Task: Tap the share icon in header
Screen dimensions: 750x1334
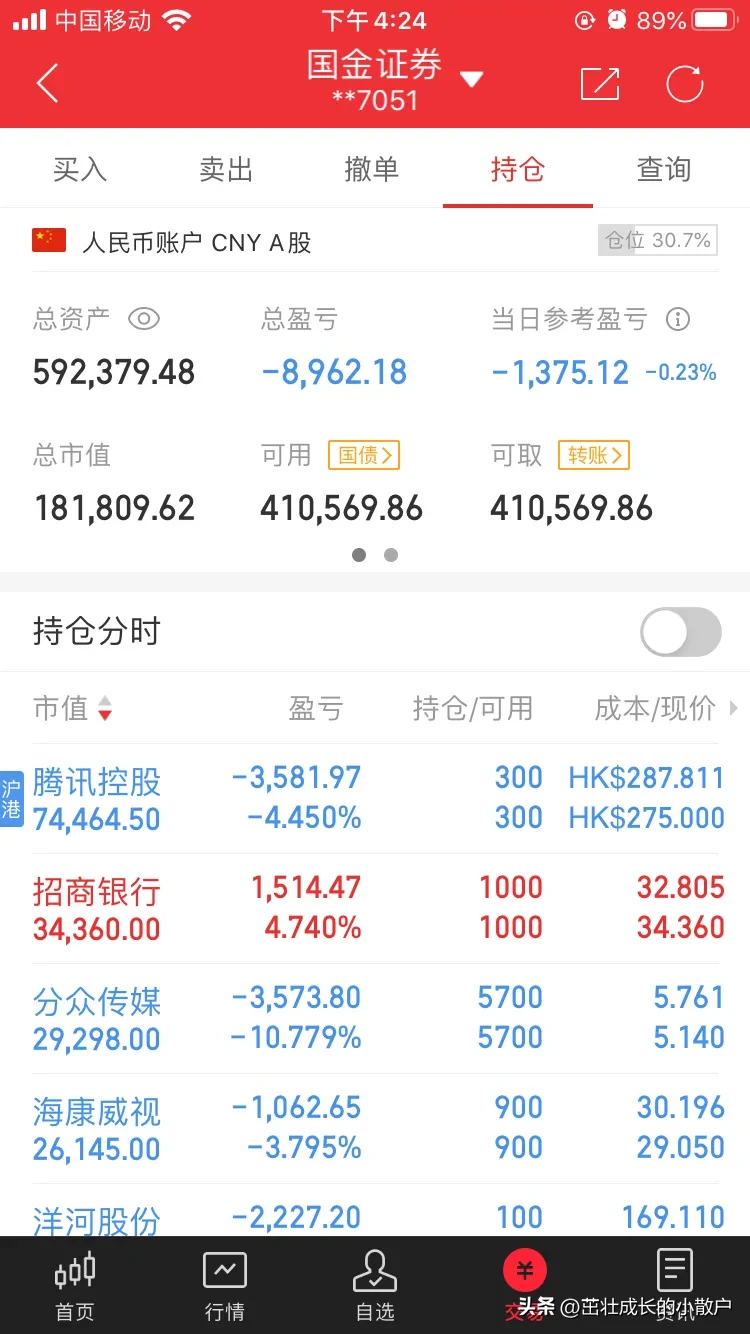Action: pos(600,84)
